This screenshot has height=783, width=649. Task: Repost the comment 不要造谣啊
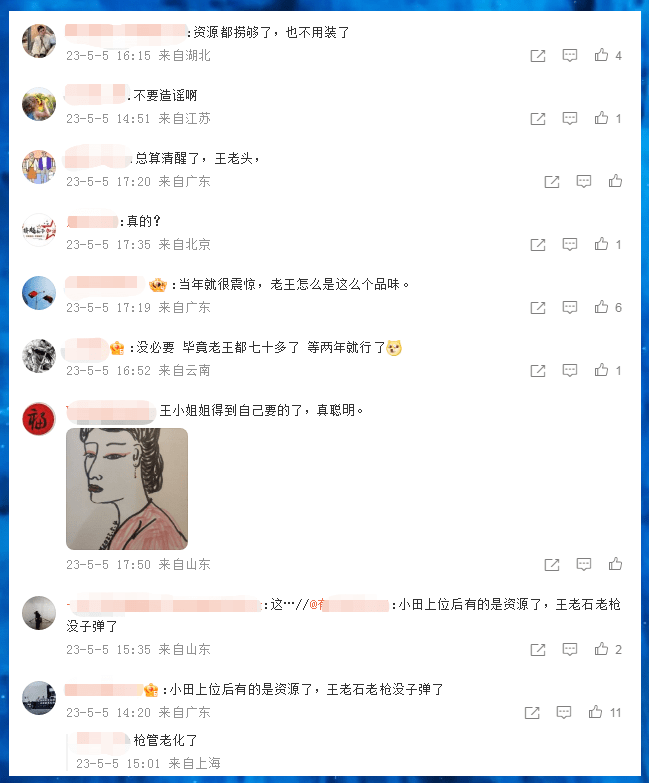pyautogui.click(x=538, y=119)
